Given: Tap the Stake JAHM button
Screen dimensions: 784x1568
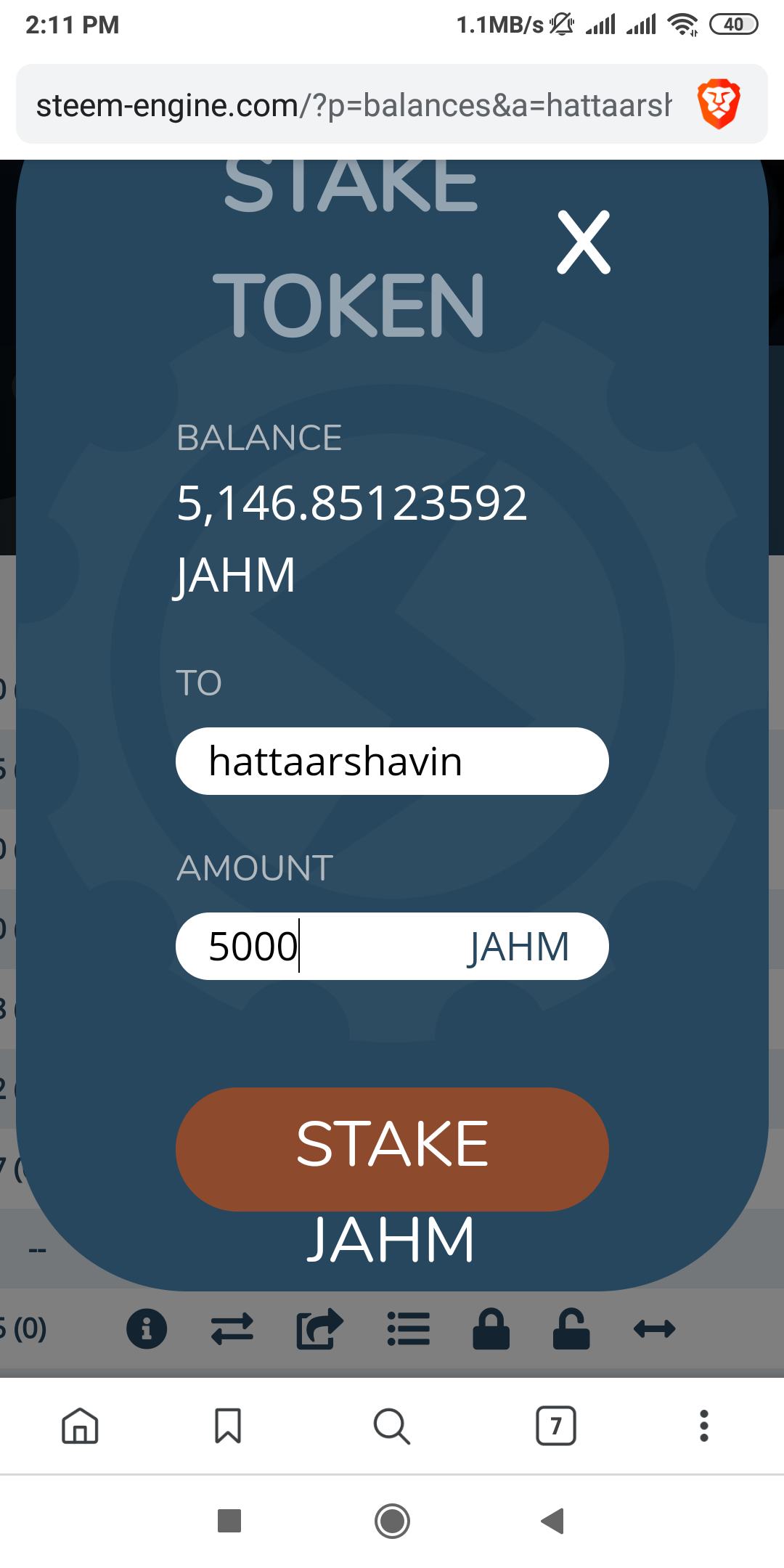Looking at the screenshot, I should pos(392,1149).
